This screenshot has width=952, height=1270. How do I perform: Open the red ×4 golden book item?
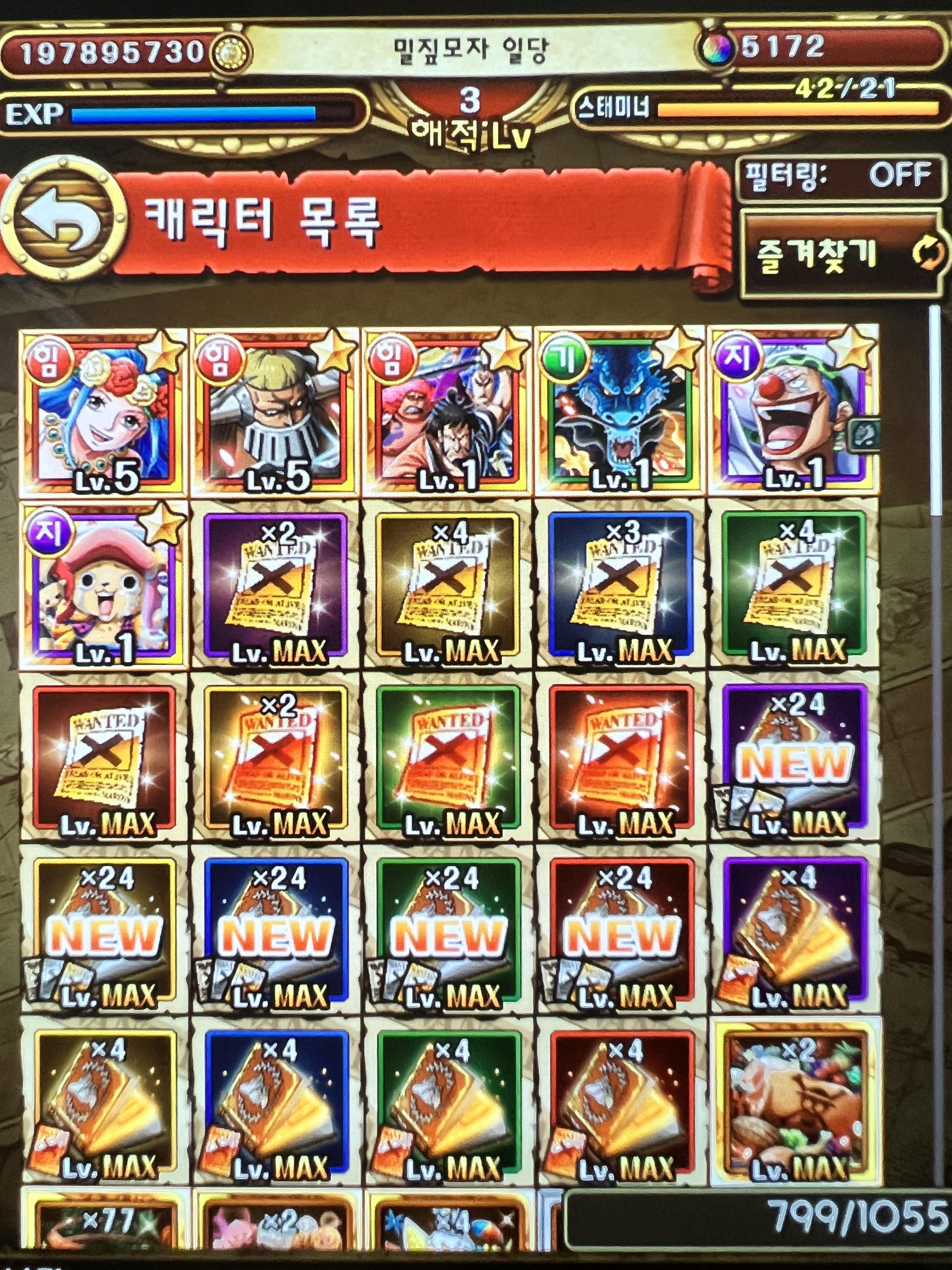tap(620, 1102)
